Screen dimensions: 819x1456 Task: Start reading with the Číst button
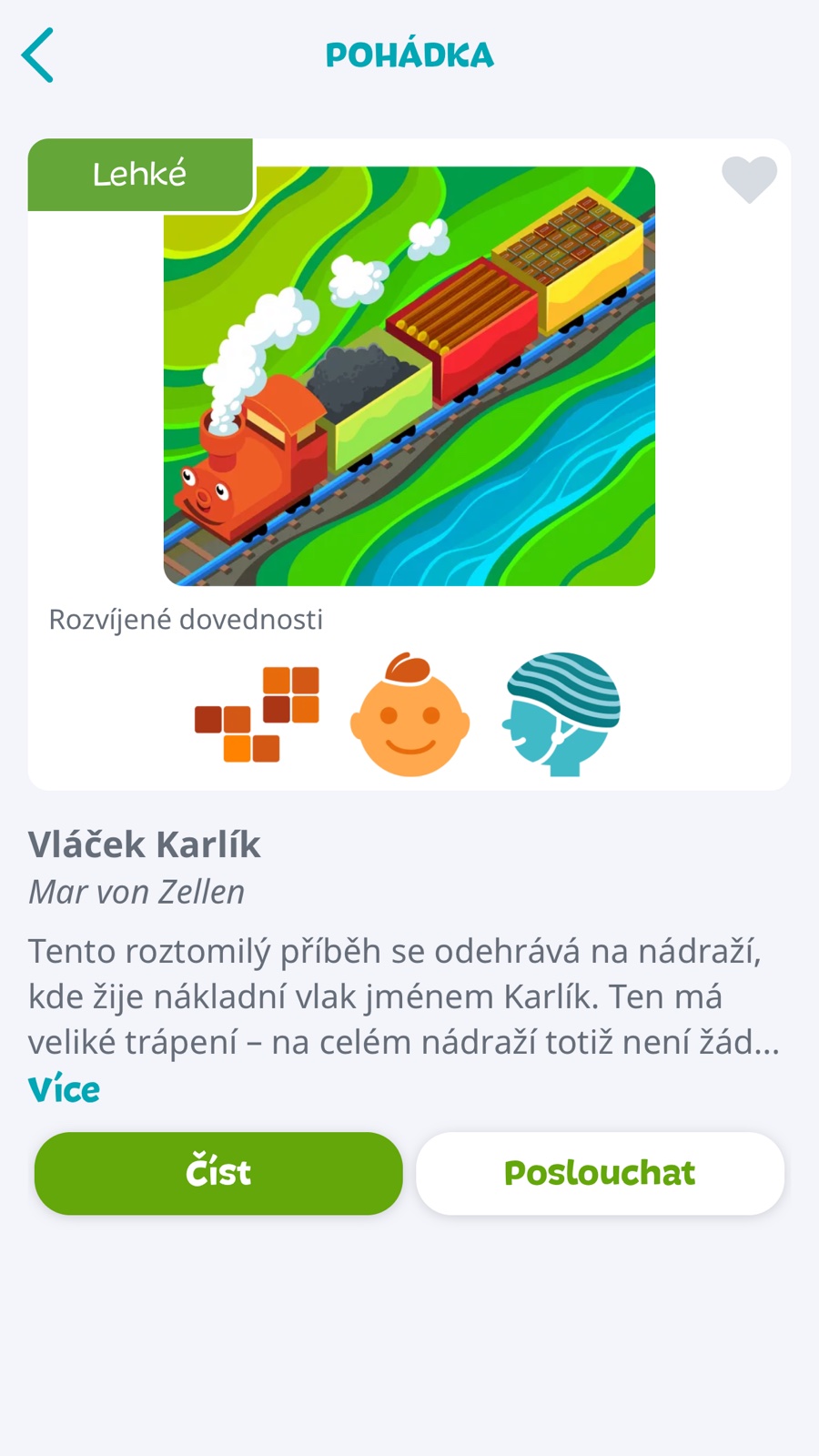coord(218,1173)
